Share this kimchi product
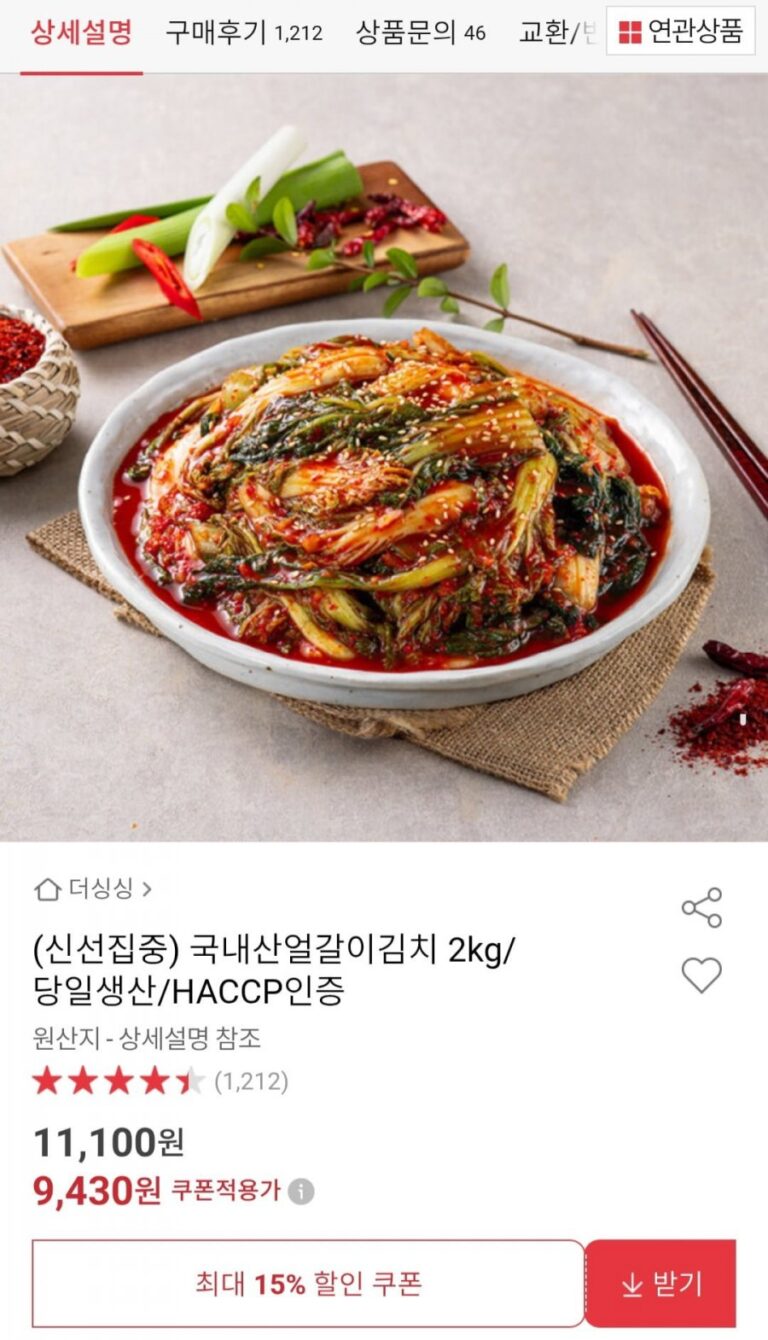This screenshot has height=1340, width=768. (701, 907)
